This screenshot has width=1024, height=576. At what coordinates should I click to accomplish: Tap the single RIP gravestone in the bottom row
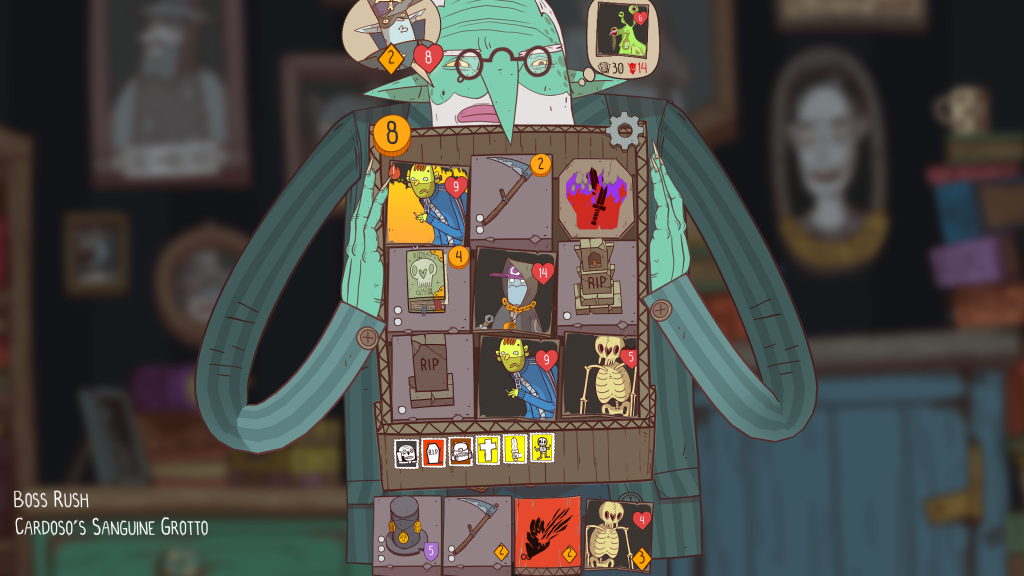coord(431,374)
